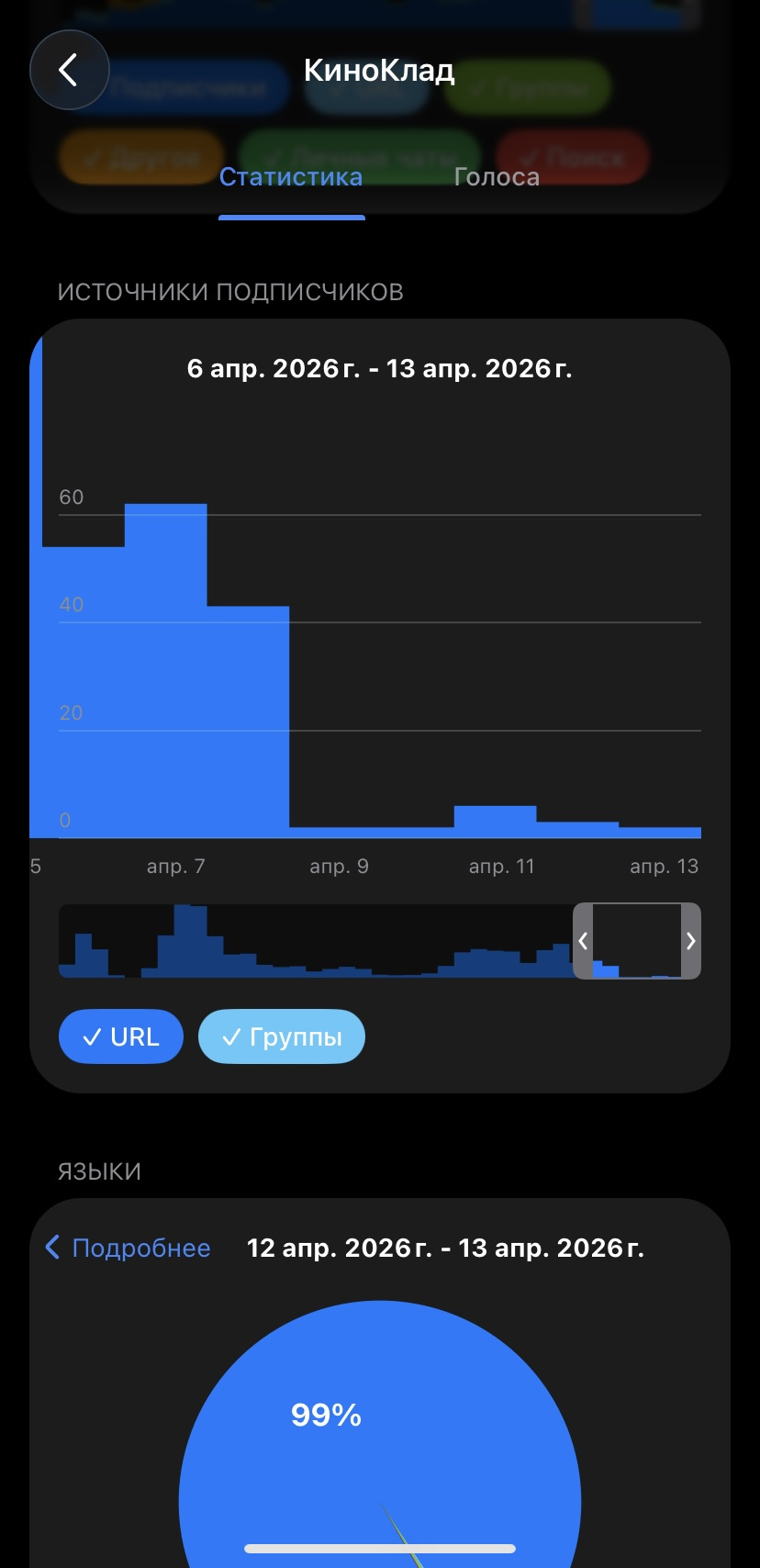Toggle the Группы source filter
Image resolution: width=760 pixels, height=1568 pixels.
[282, 1036]
